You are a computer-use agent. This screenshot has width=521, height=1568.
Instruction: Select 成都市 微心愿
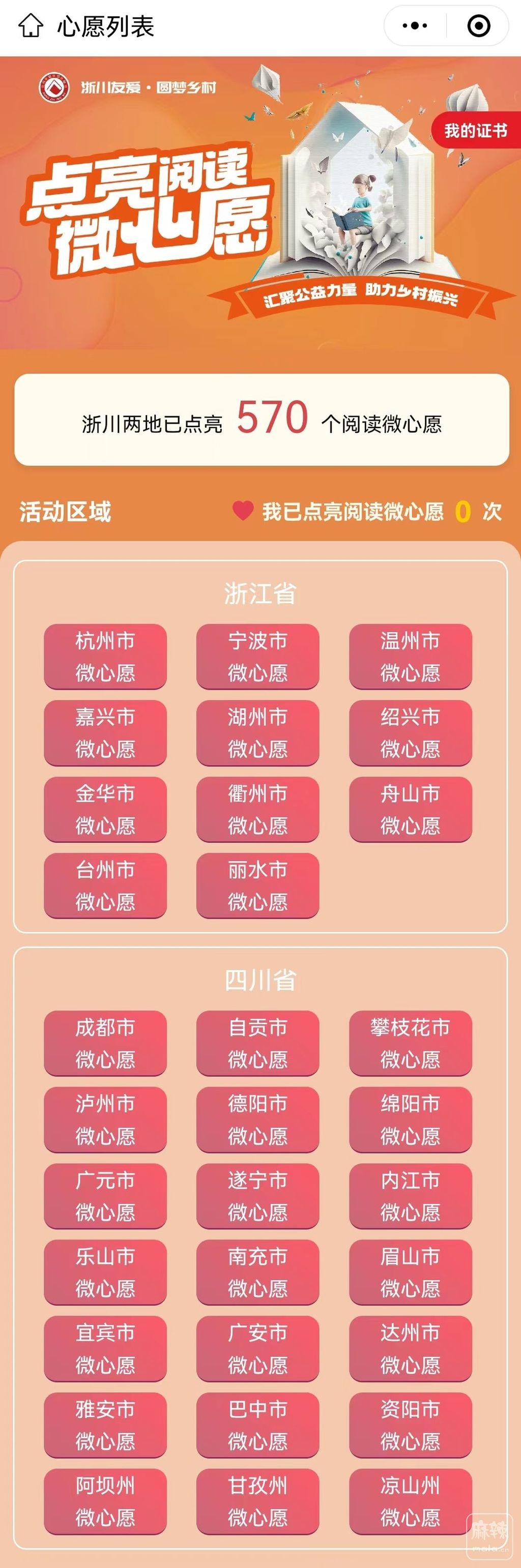coord(105,1043)
